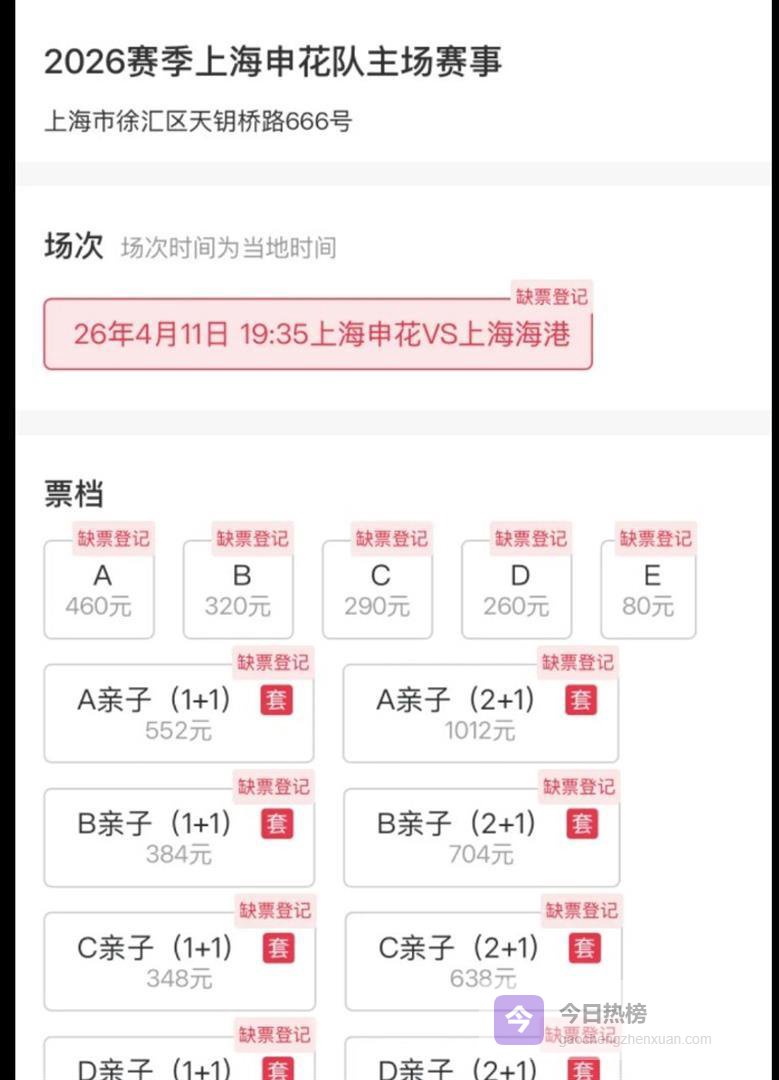
Task: Choose C亲子(2+1) package at 638元
Action: (x=482, y=961)
